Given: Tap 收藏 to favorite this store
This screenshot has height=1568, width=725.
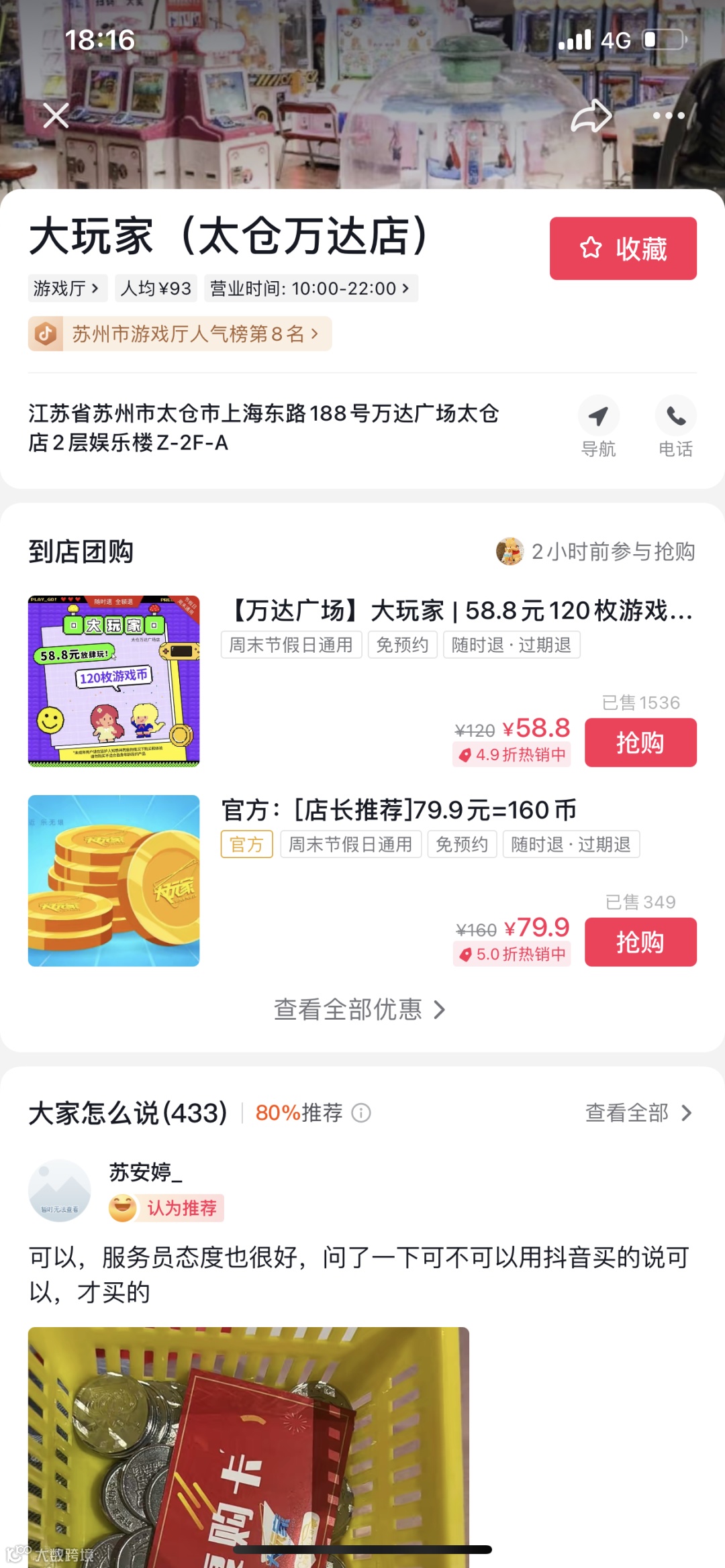Looking at the screenshot, I should (623, 248).
